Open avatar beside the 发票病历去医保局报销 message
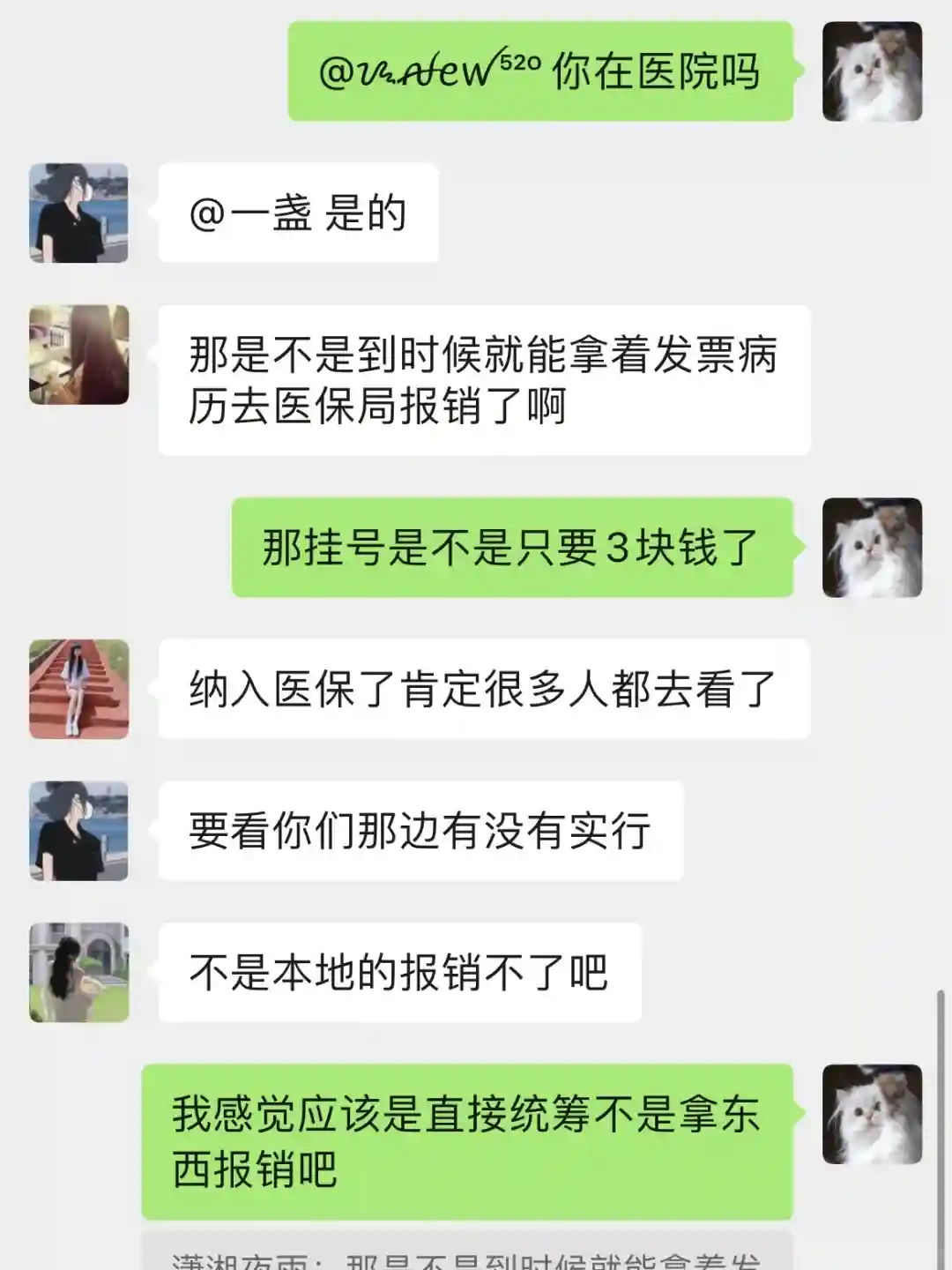The height and width of the screenshot is (1270, 952). 79,355
